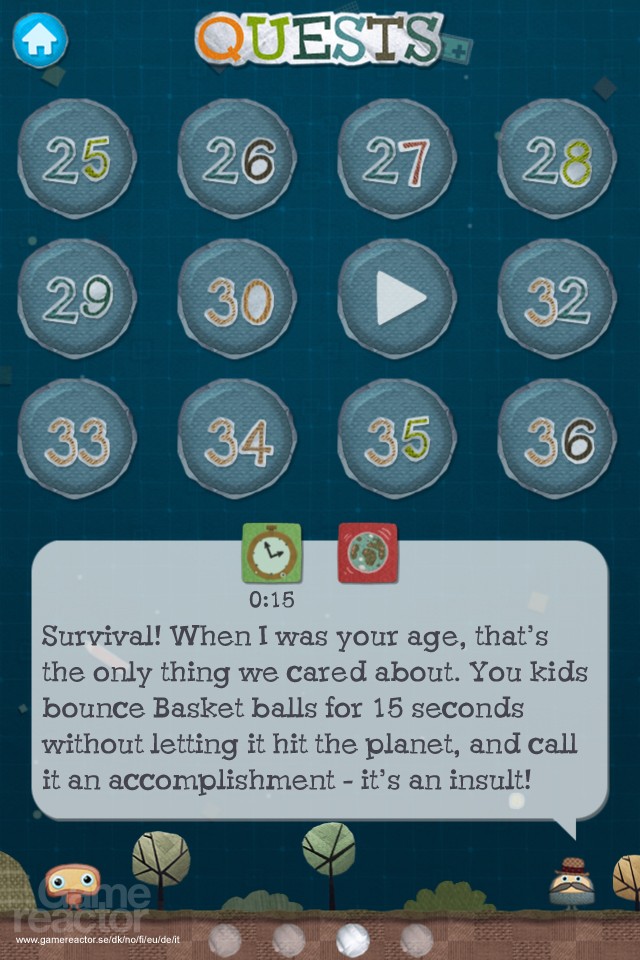Select quest 28
The height and width of the screenshot is (960, 640).
tap(557, 159)
